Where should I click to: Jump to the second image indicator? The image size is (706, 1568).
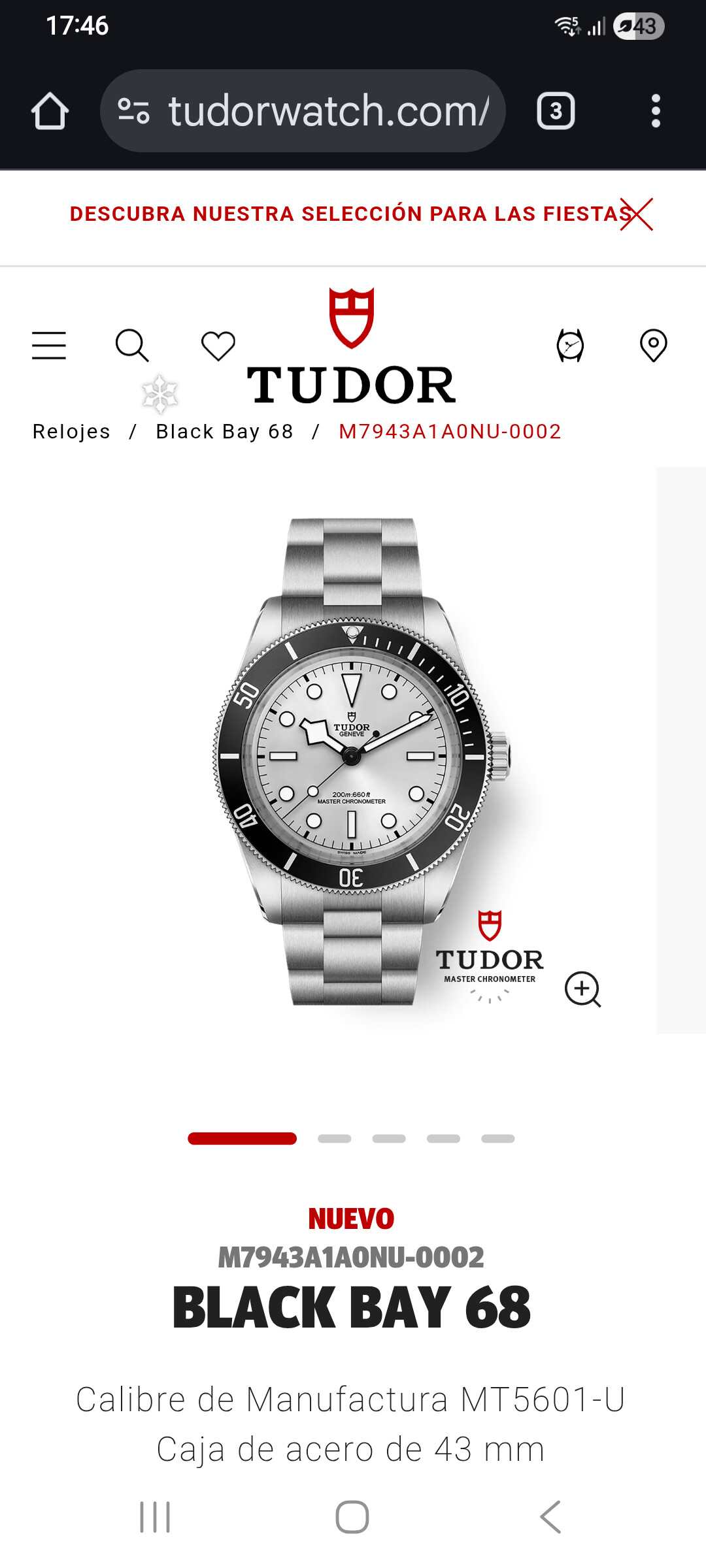click(x=335, y=1139)
